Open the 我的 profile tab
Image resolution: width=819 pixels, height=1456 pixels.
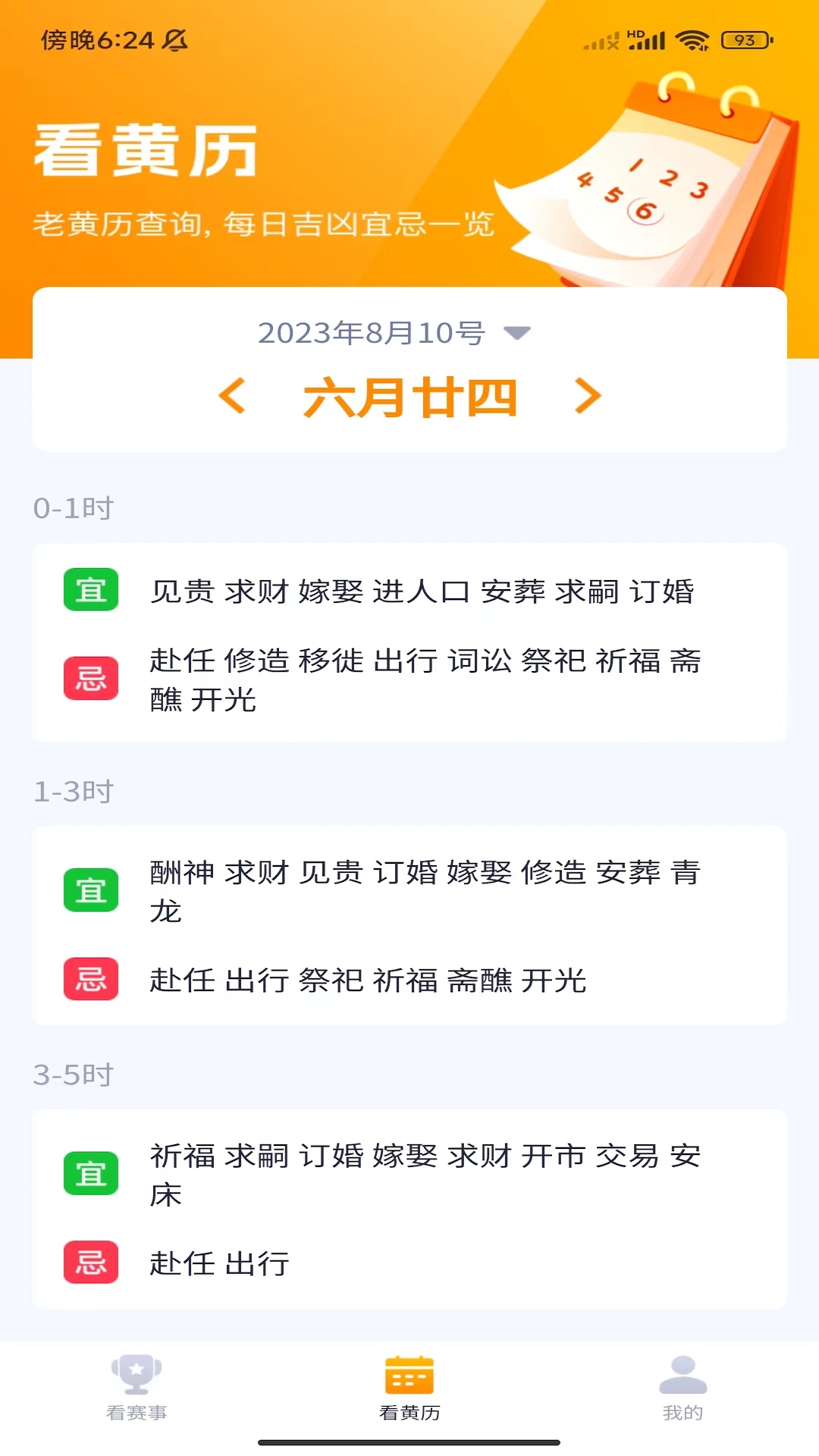pyautogui.click(x=682, y=1388)
